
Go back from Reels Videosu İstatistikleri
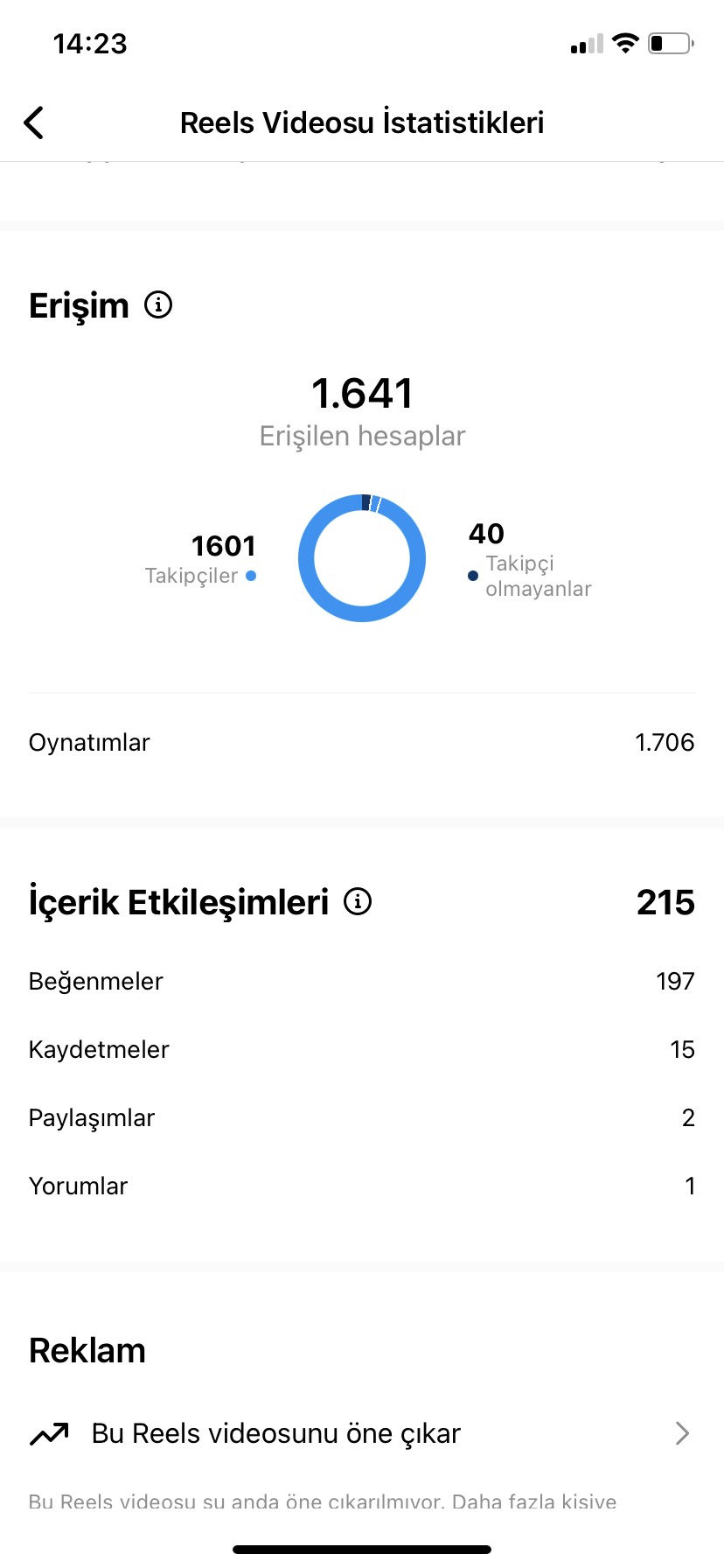pyautogui.click(x=34, y=122)
